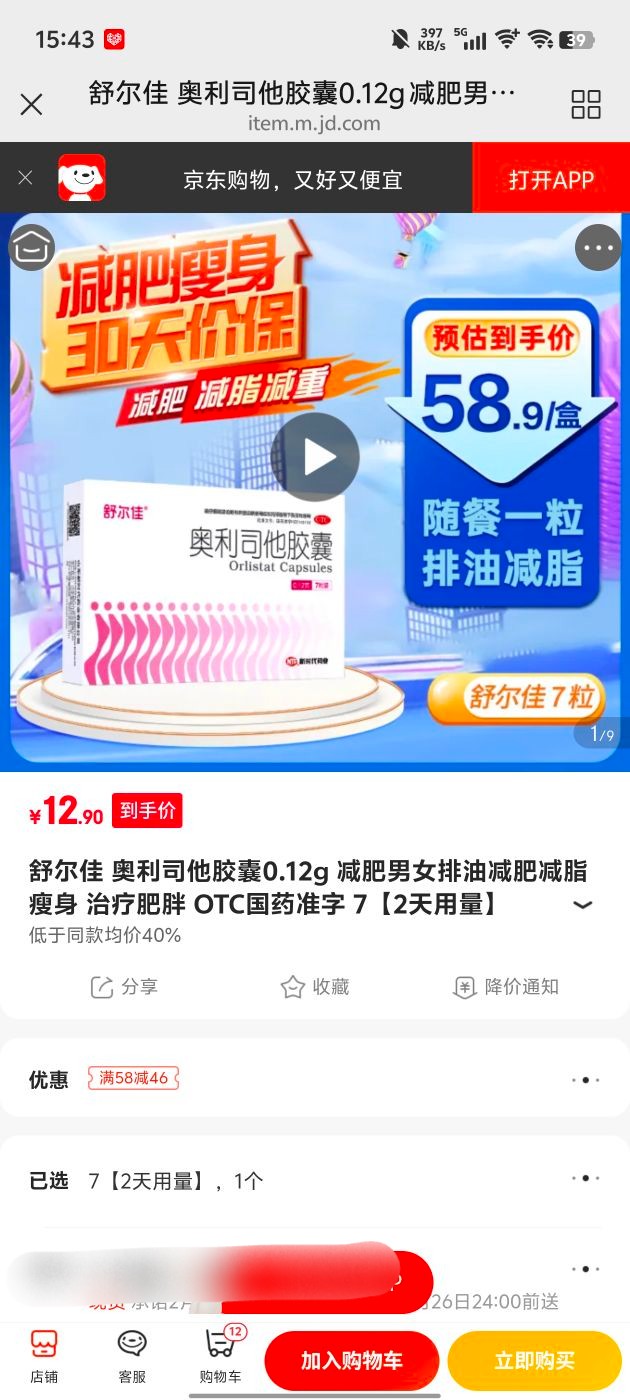Tap the red 打开APP button
Screen dimensions: 630x1400
[x=551, y=179]
